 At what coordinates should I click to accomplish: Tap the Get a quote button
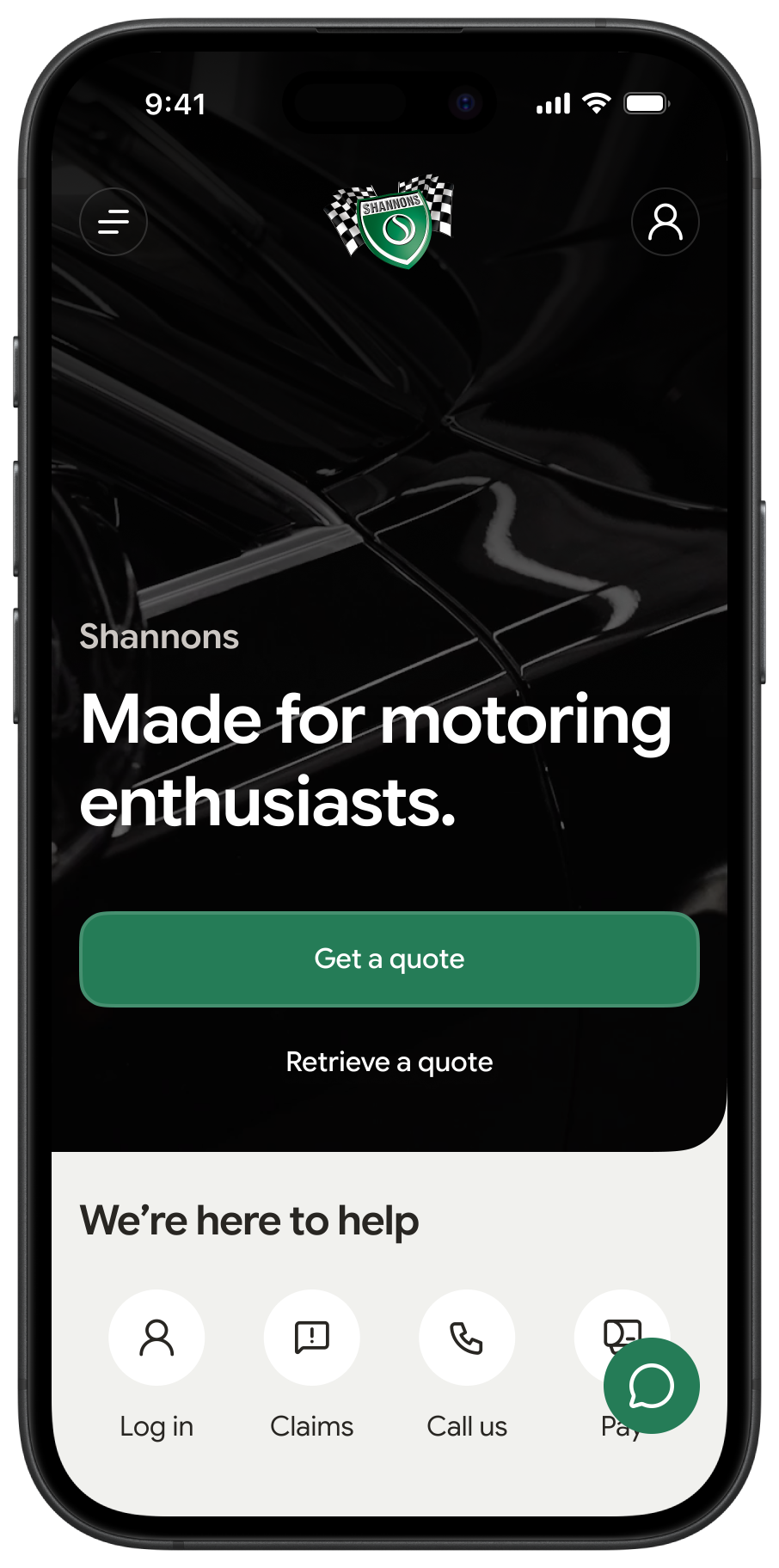389,959
